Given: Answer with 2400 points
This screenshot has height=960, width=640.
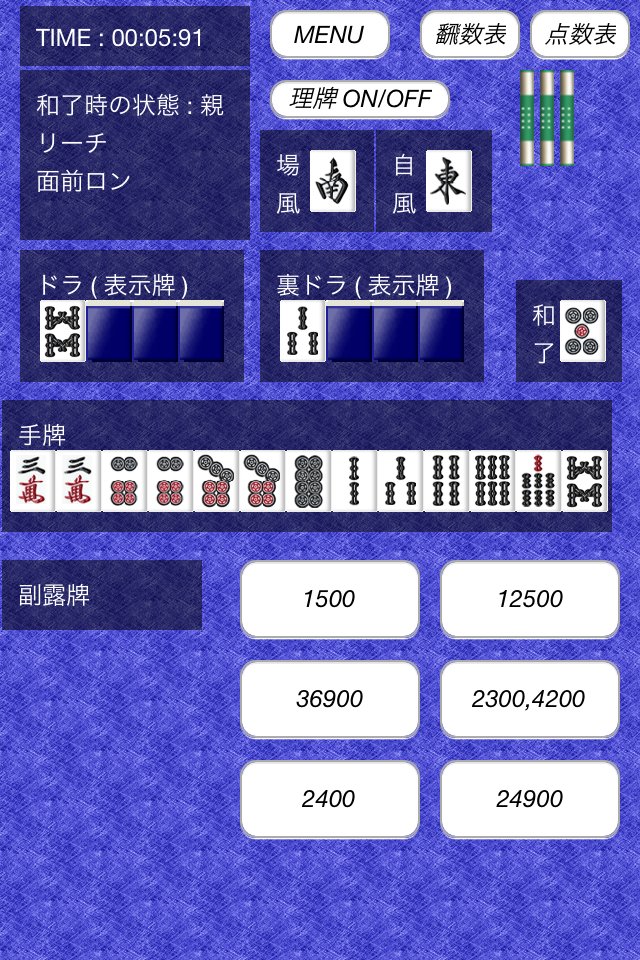Looking at the screenshot, I should [329, 799].
